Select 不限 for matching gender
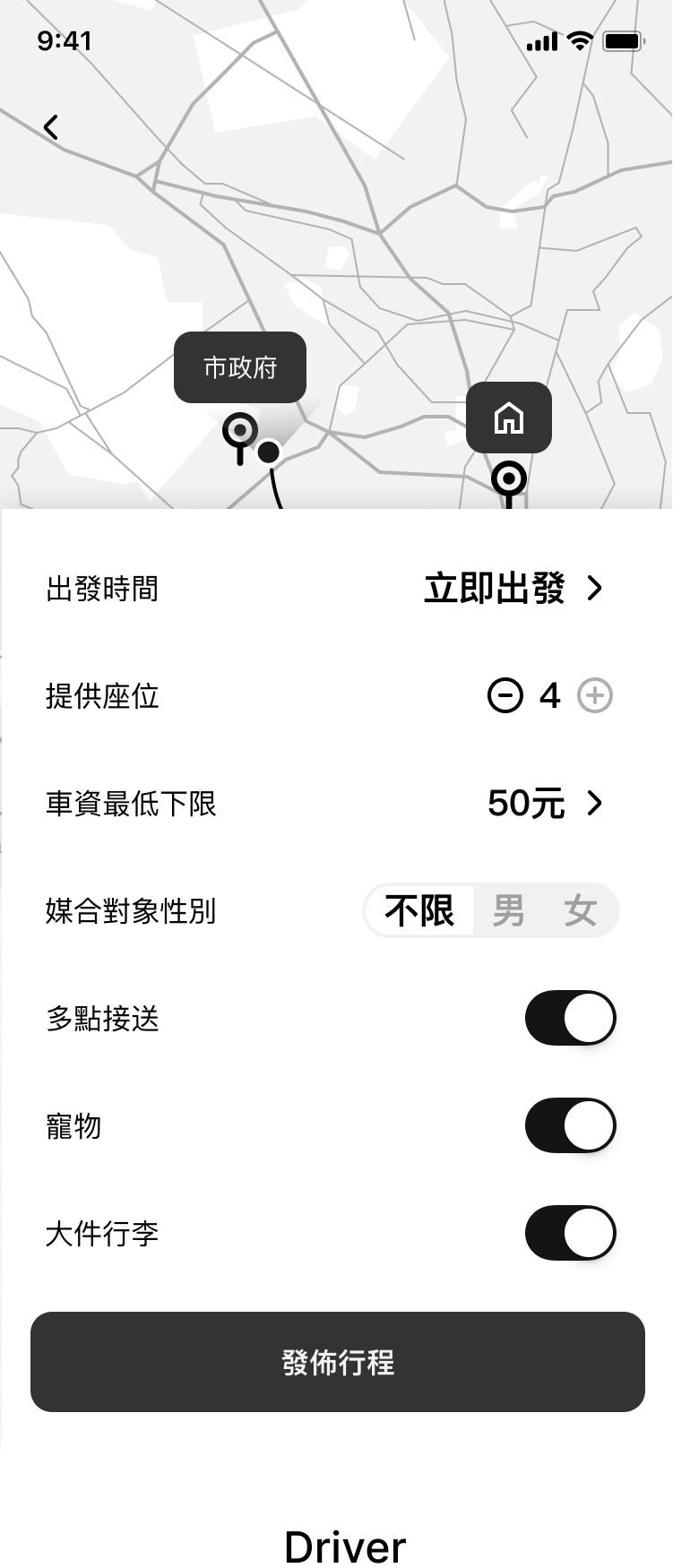This screenshot has width=690, height=1568. click(x=419, y=910)
